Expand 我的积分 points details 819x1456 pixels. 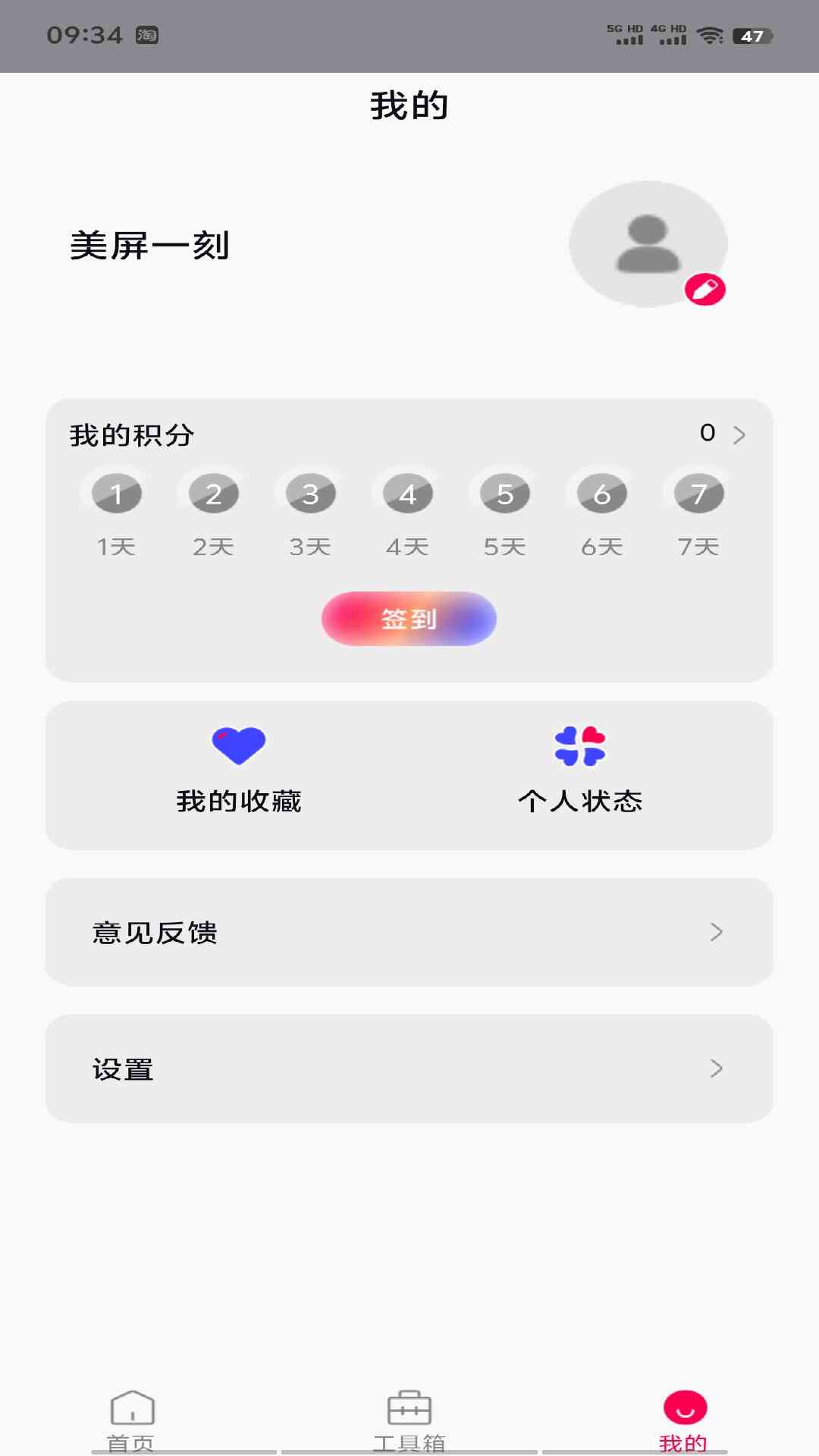click(x=739, y=434)
